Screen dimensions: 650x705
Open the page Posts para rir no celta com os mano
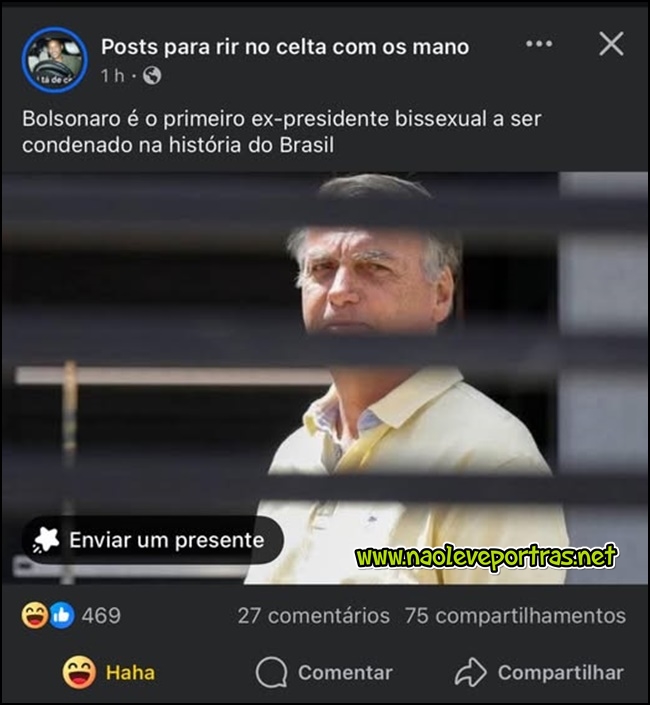click(285, 47)
